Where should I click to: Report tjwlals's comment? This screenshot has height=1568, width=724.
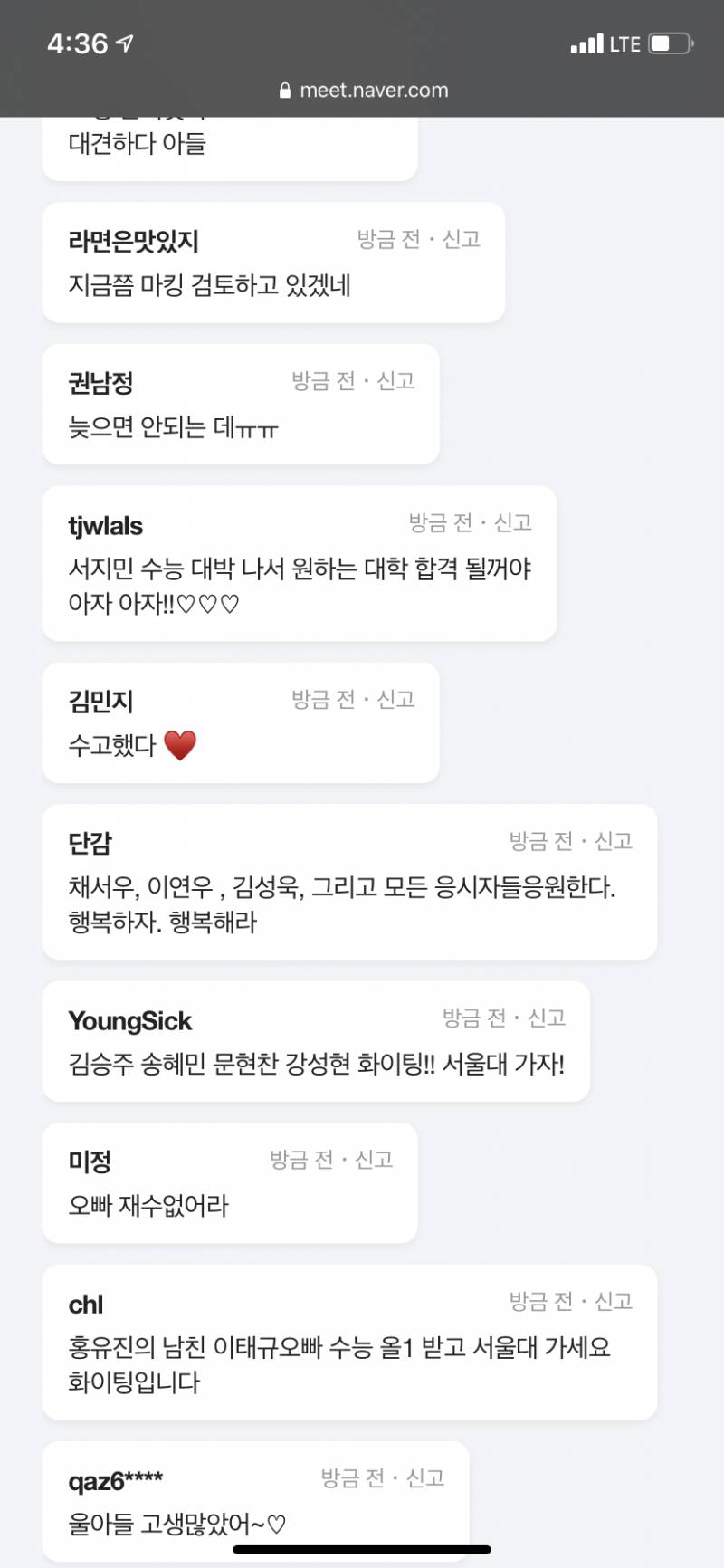pyautogui.click(x=513, y=522)
